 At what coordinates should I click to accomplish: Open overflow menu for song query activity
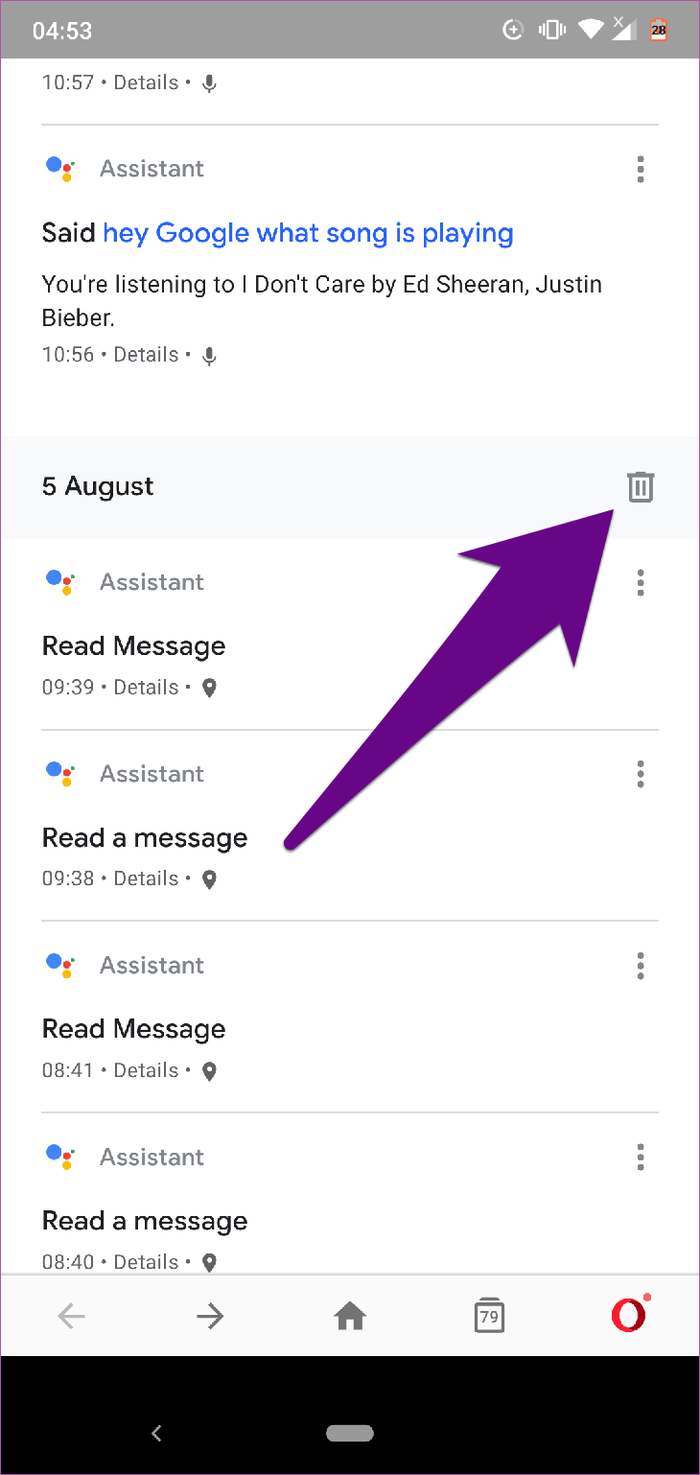[640, 169]
